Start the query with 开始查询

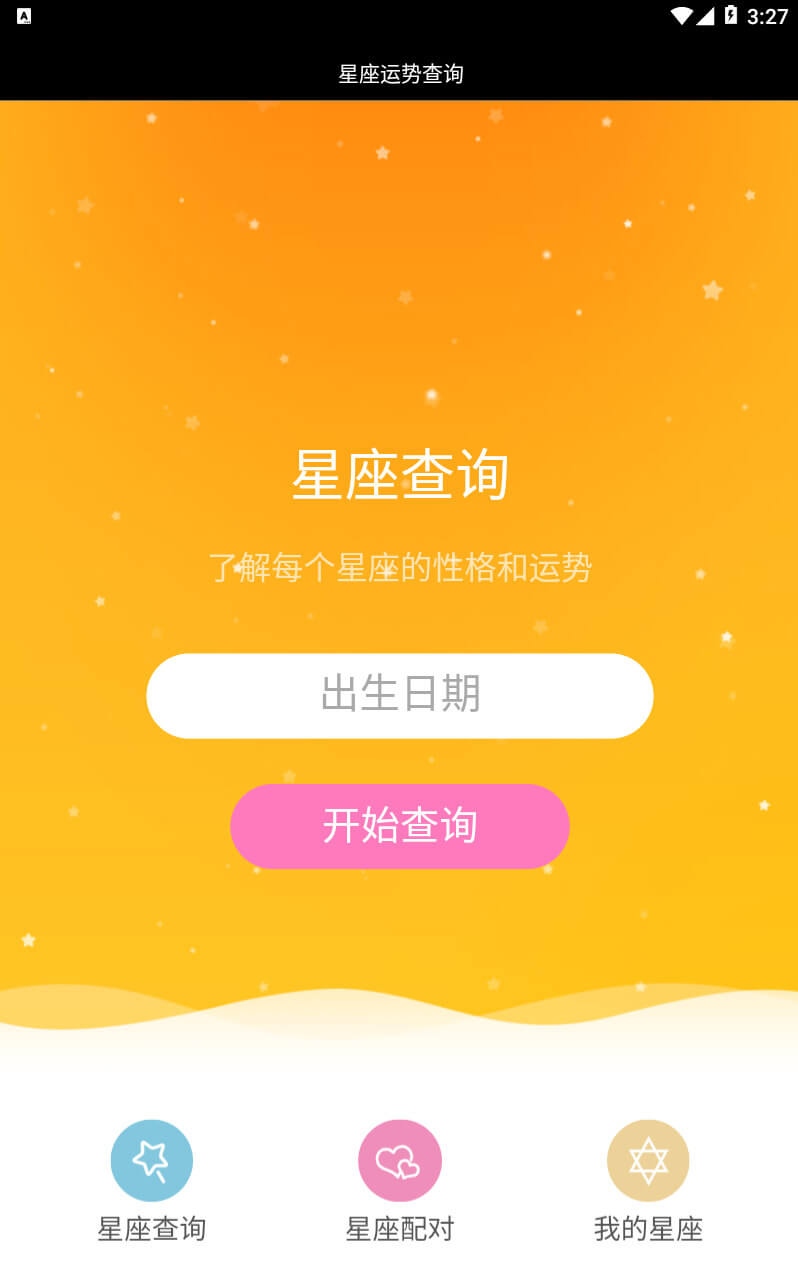pyautogui.click(x=400, y=826)
